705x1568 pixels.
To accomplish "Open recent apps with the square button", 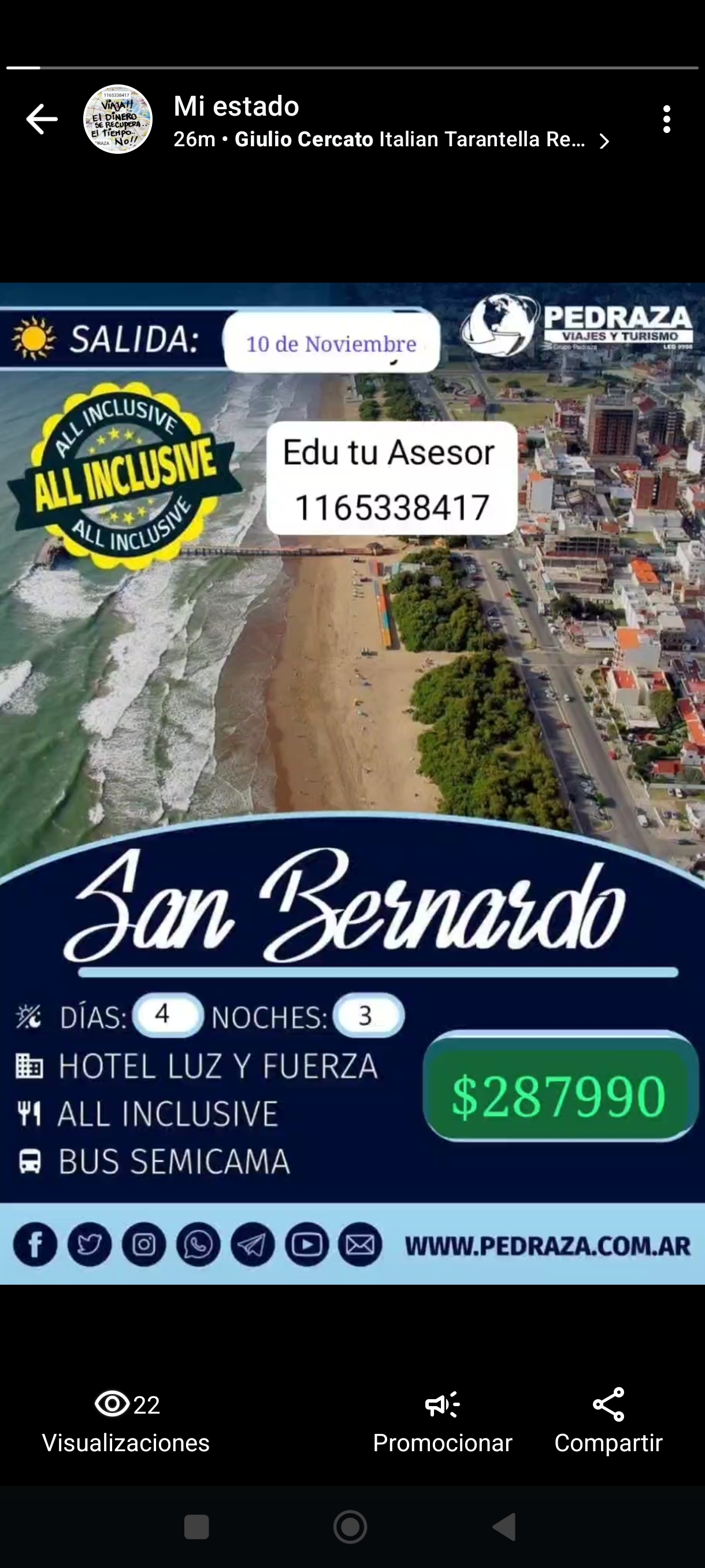I will point(196,1526).
